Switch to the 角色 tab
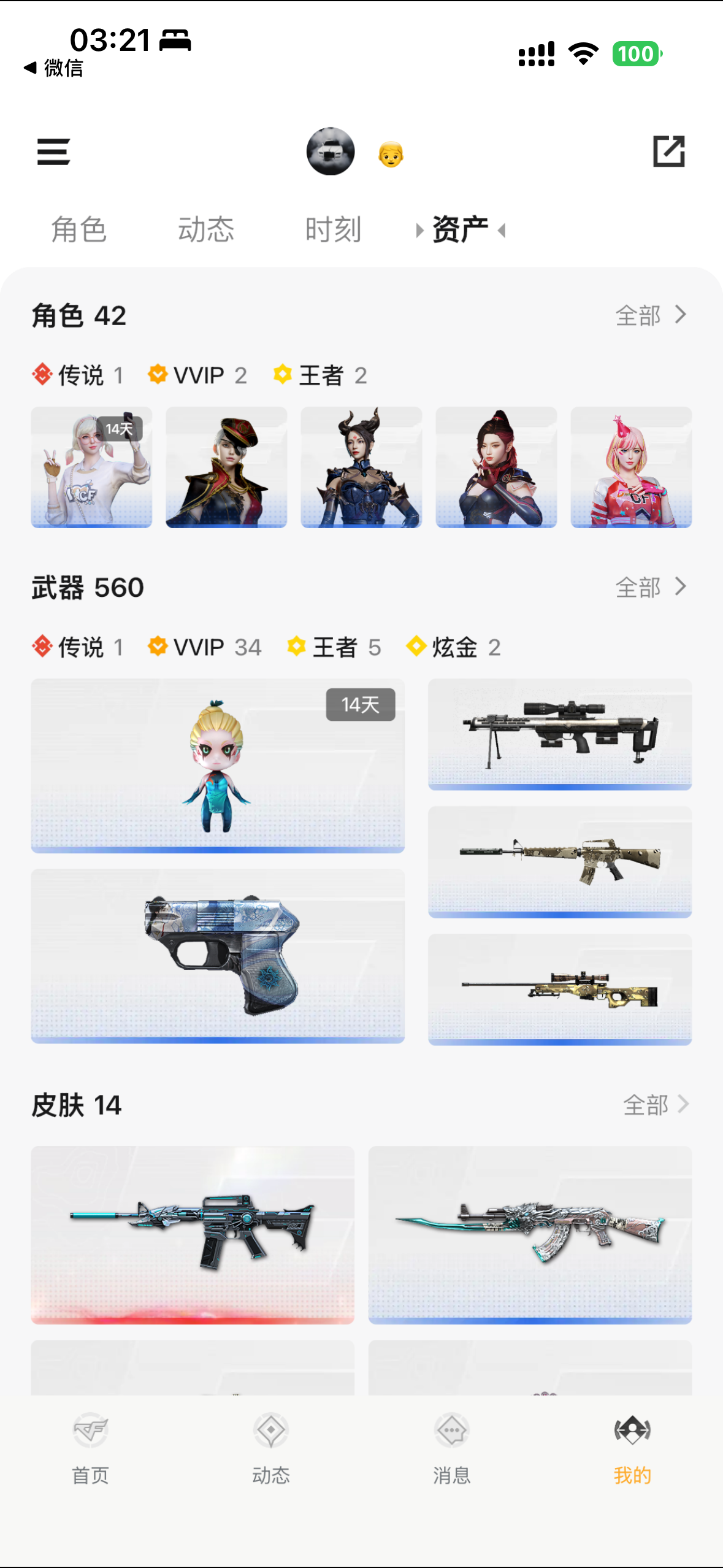The width and height of the screenshot is (723, 1568). click(x=79, y=230)
